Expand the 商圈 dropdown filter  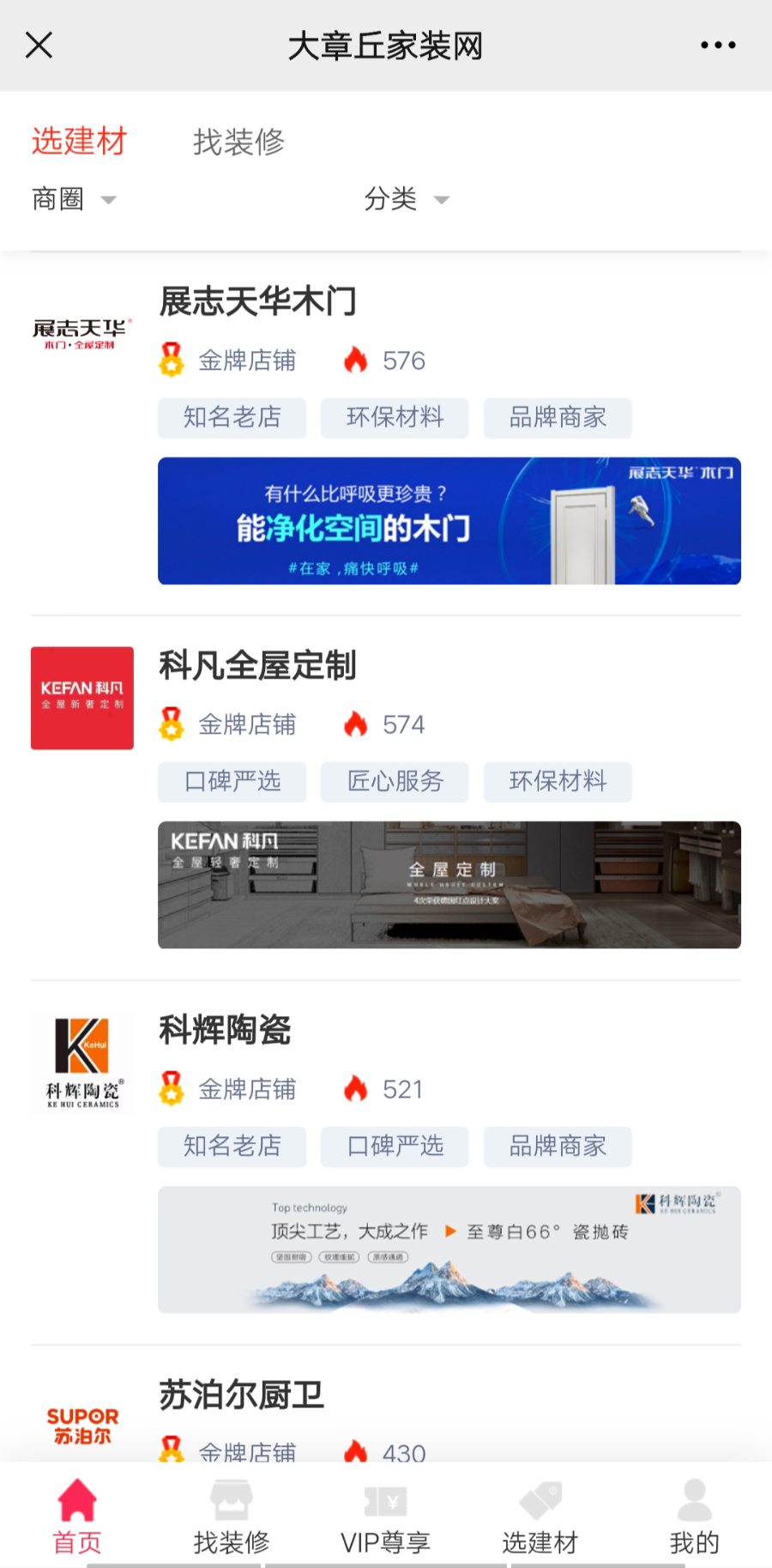74,199
